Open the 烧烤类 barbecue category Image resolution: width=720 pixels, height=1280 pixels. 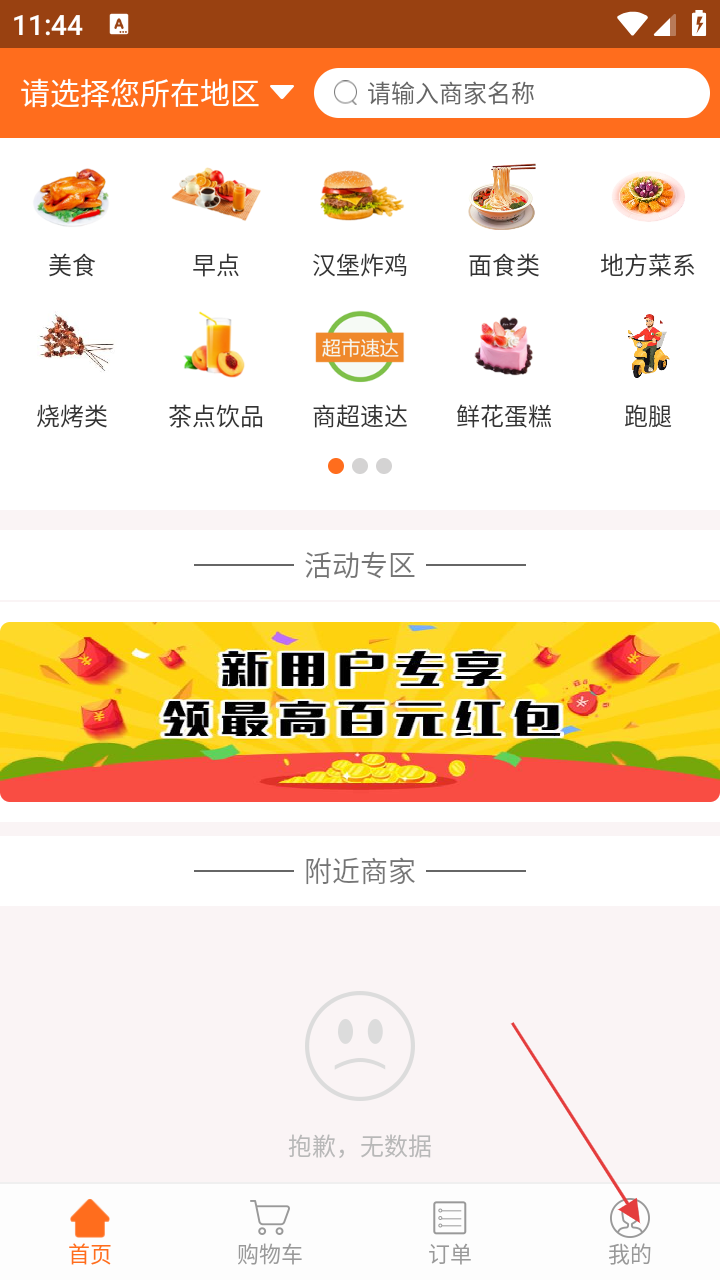[x=72, y=372]
